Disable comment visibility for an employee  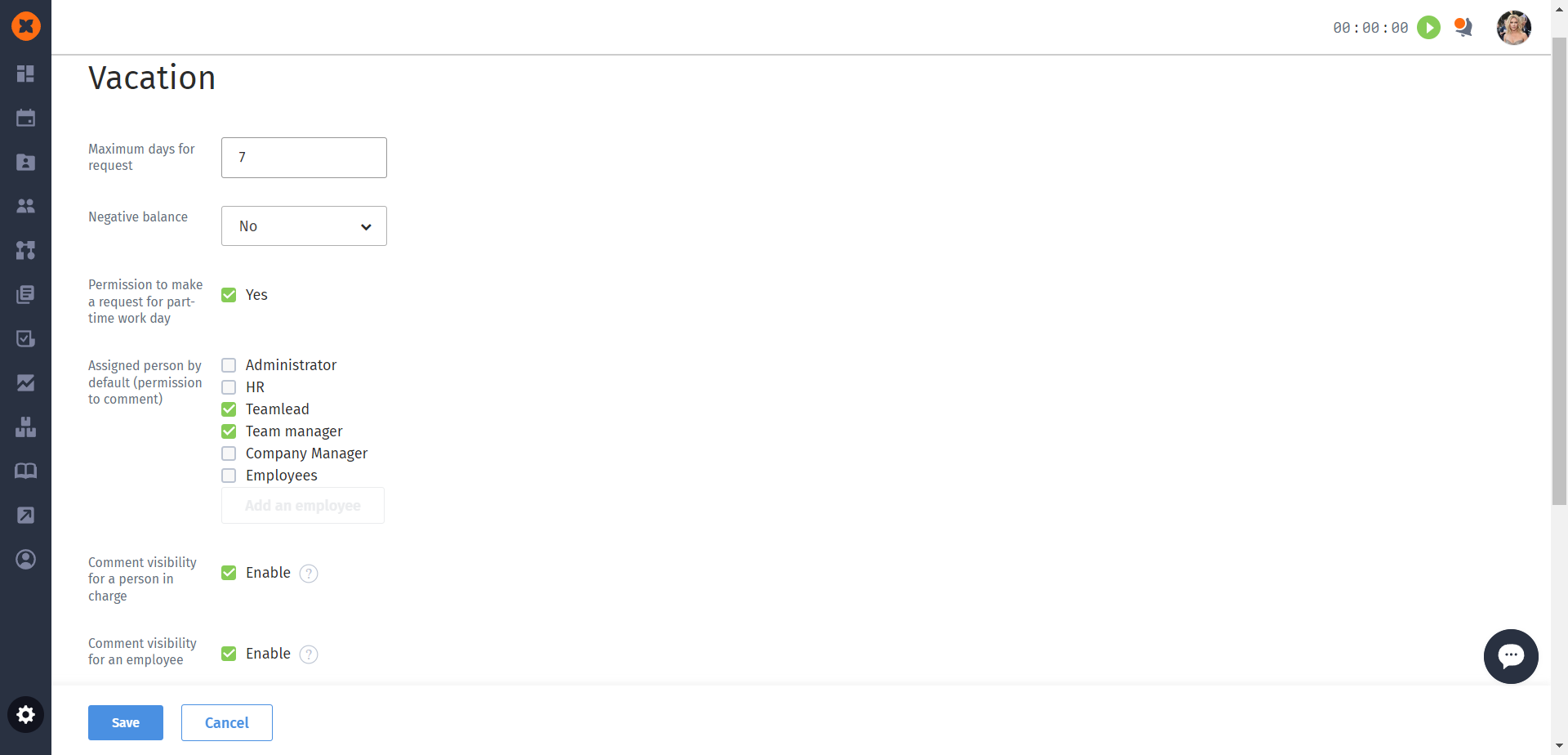pyautogui.click(x=229, y=654)
